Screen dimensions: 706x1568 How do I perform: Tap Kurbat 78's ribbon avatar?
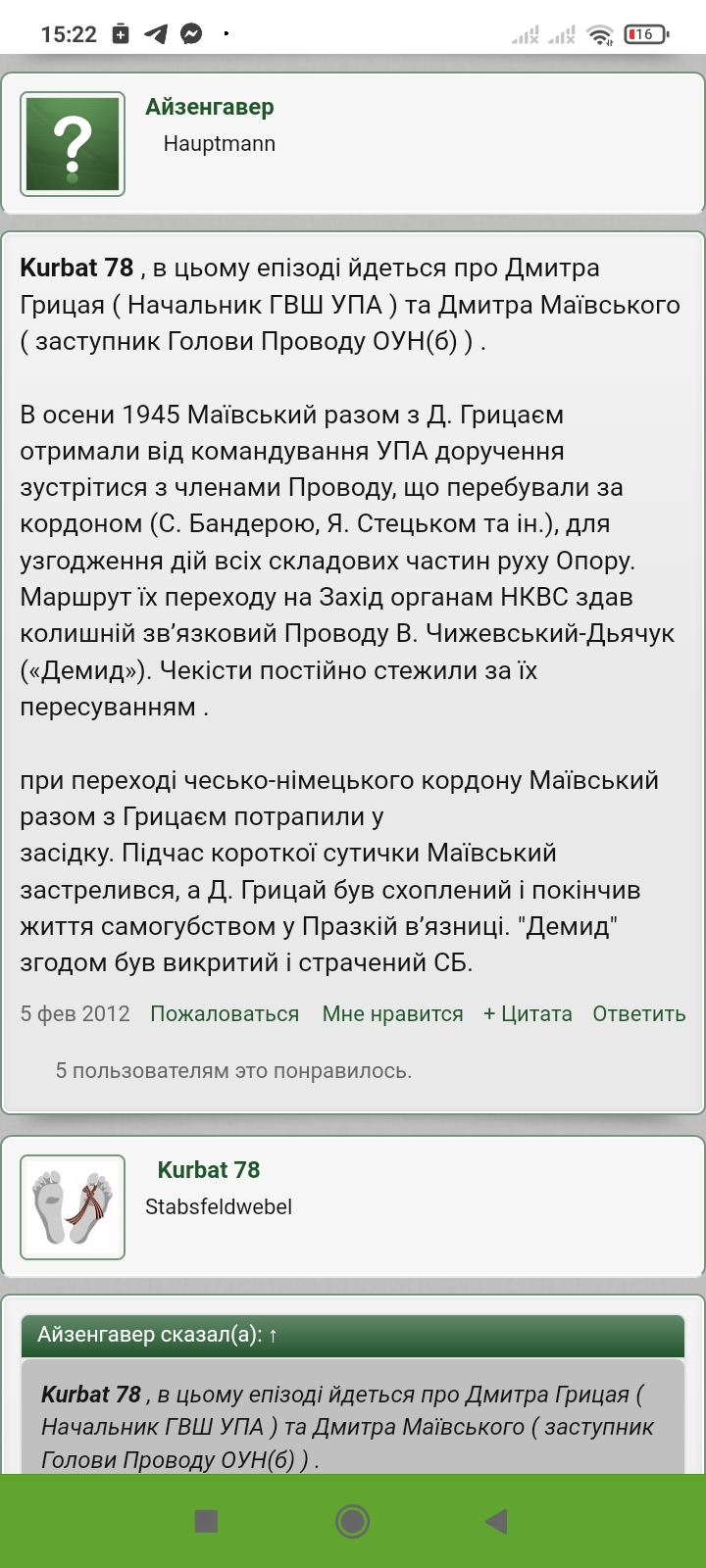[73, 1207]
